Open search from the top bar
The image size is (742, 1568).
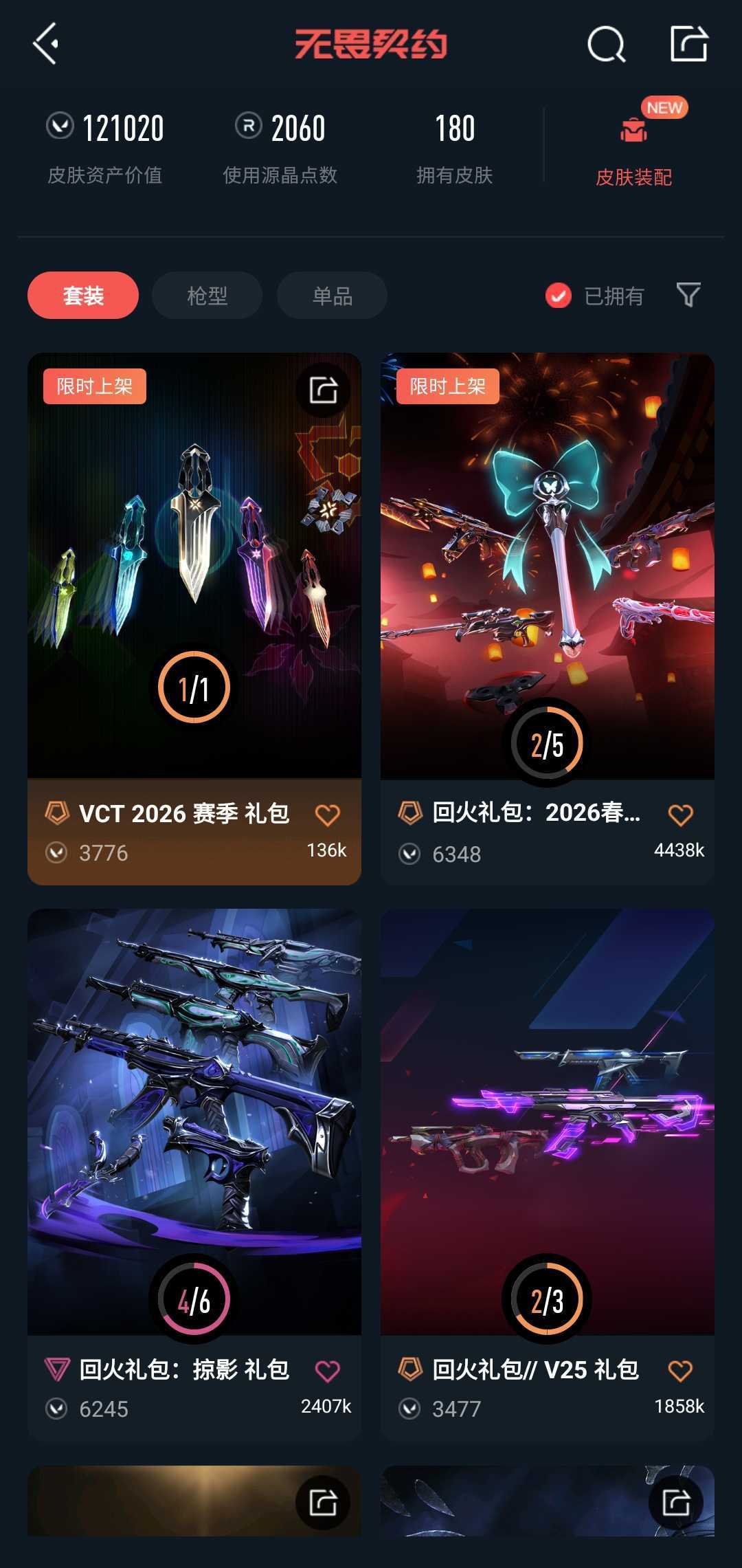click(606, 45)
